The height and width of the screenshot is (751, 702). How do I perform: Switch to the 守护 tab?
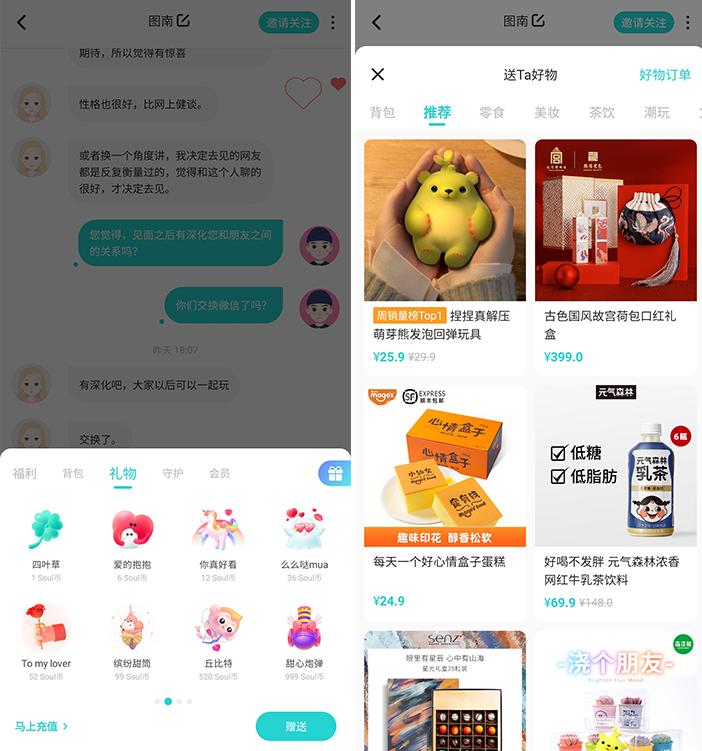pos(173,474)
